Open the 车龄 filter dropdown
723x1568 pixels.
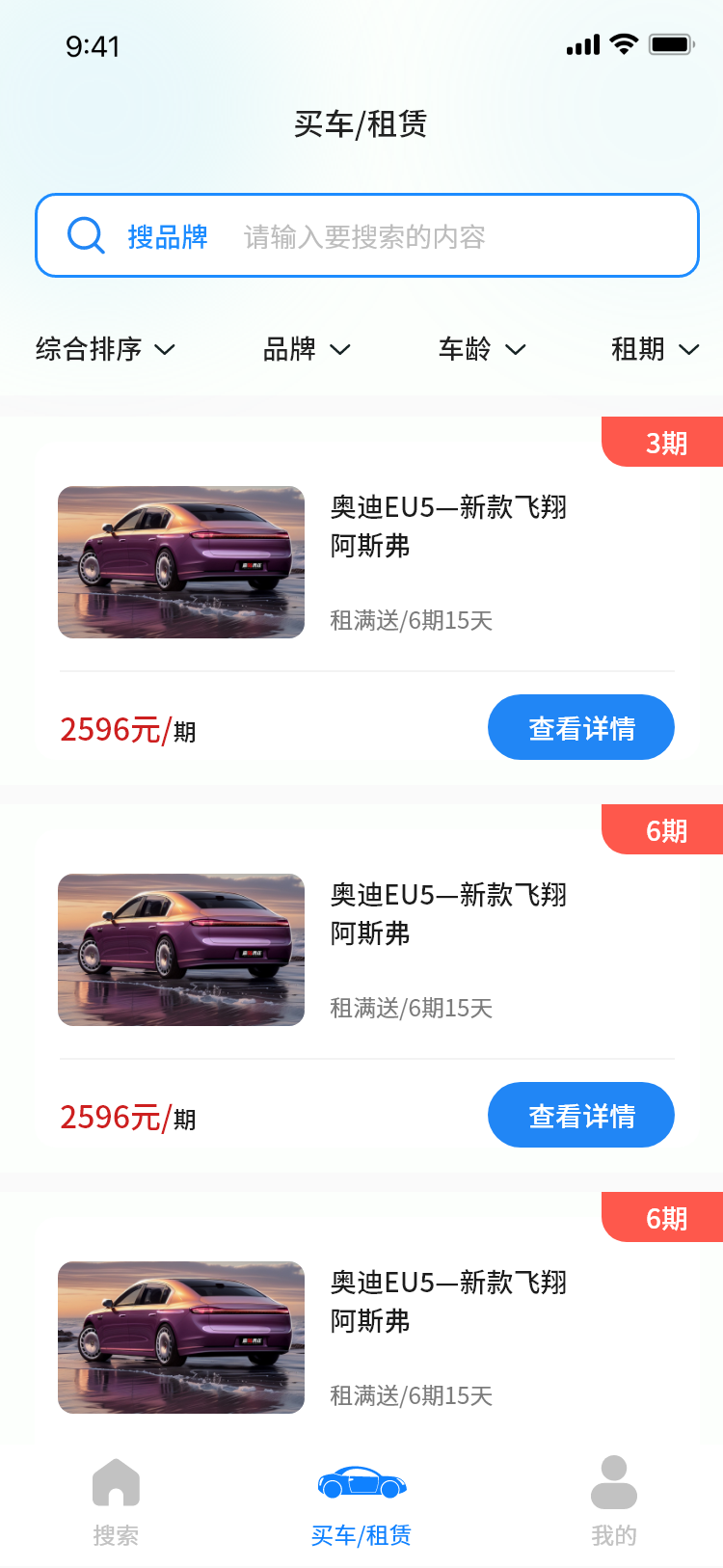[482, 349]
